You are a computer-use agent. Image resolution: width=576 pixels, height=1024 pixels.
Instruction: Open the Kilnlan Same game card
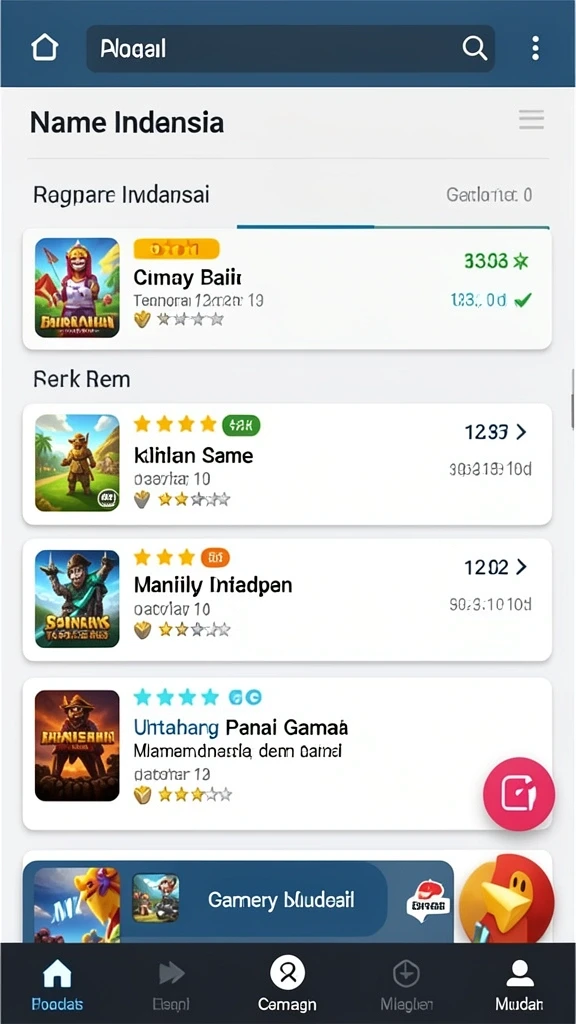tap(287, 464)
